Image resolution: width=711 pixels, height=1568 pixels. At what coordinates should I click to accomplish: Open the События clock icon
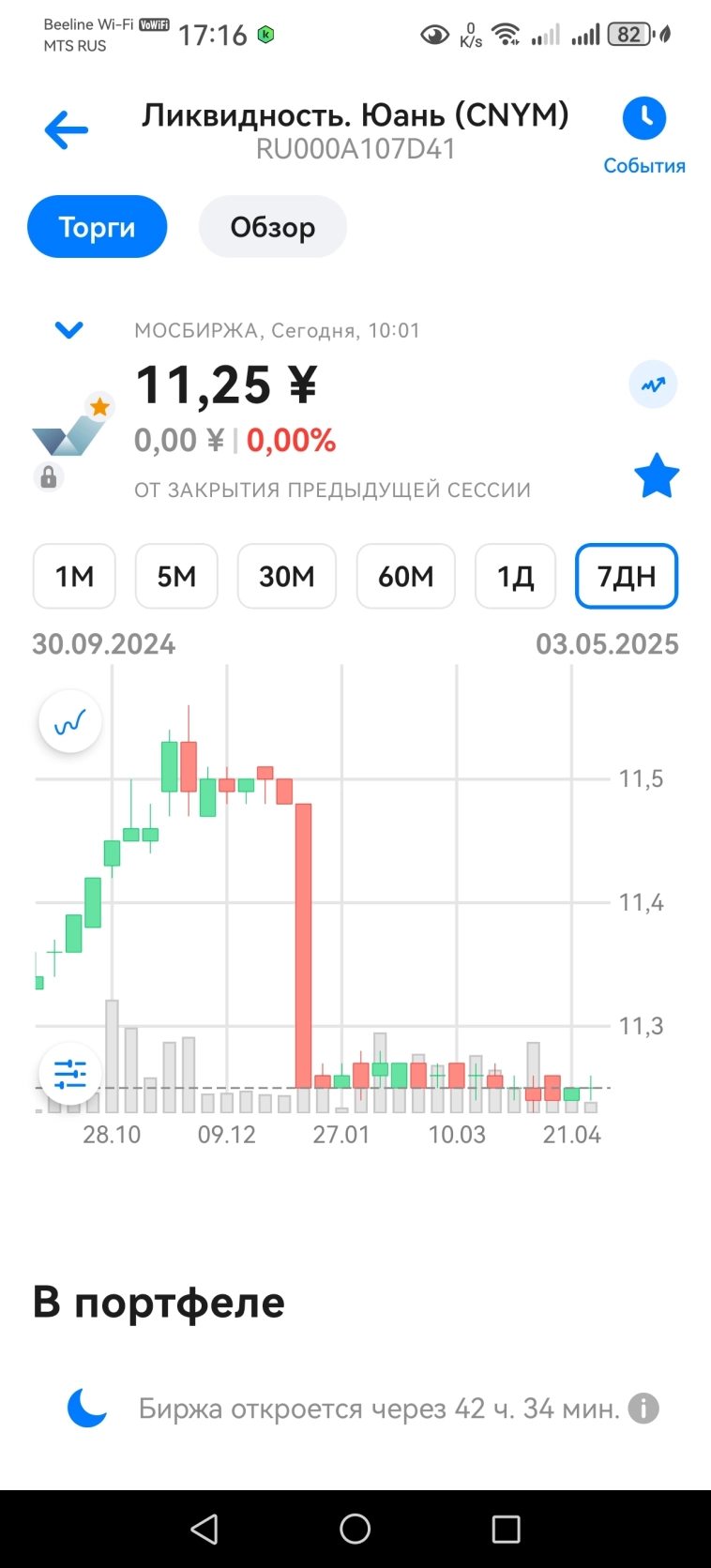643,119
